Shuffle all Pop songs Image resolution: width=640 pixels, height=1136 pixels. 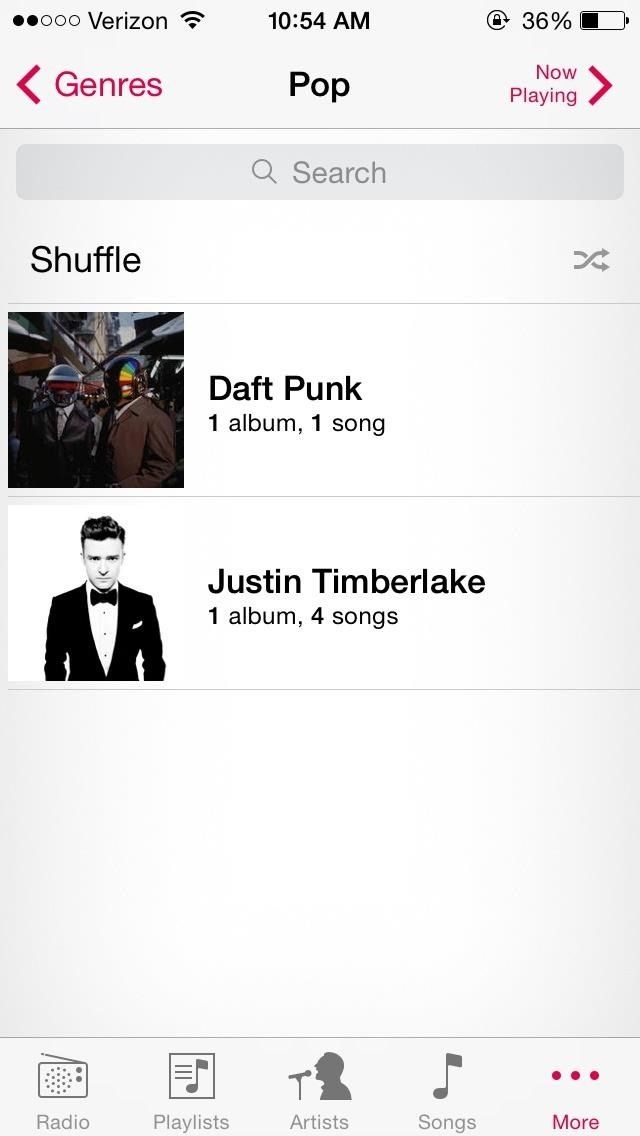320,260
